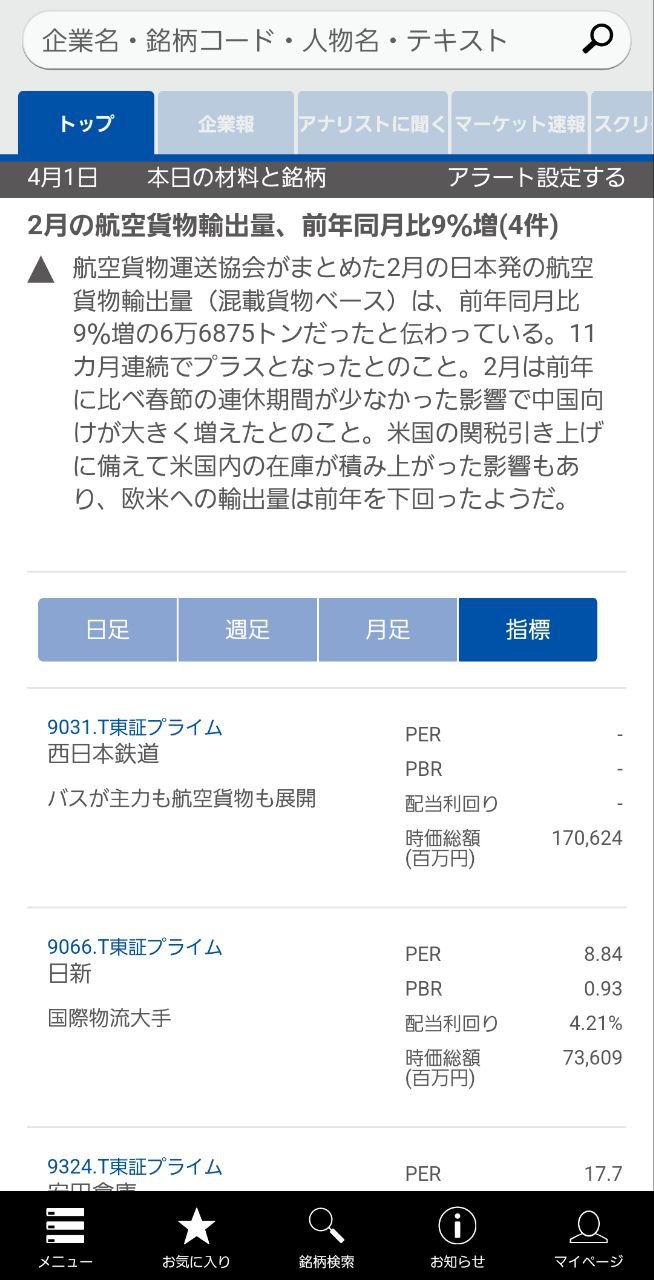This screenshot has width=654, height=1280.
Task: Select the 月足 chart tab
Action: tap(387, 630)
